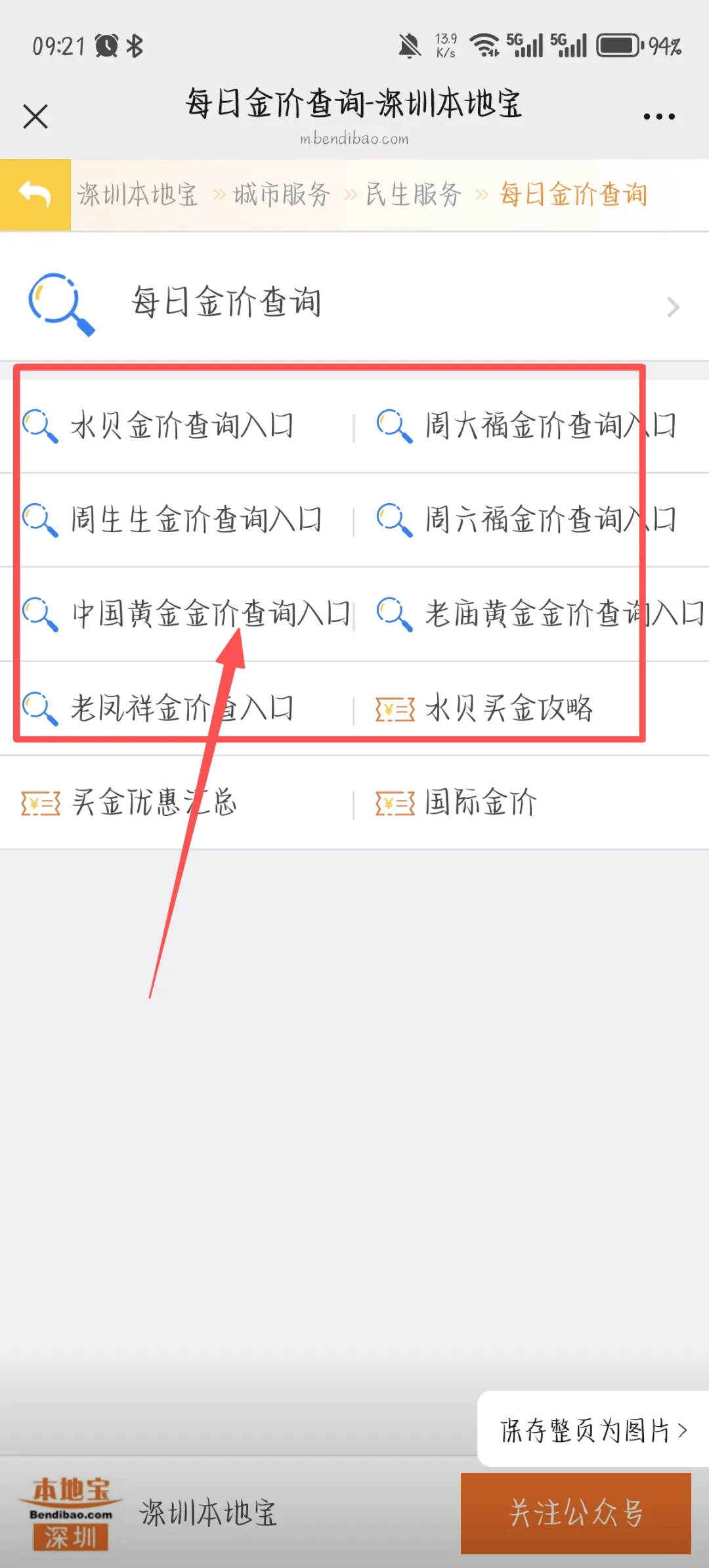Close the web page with the X icon
This screenshot has width=709, height=1568.
35,117
